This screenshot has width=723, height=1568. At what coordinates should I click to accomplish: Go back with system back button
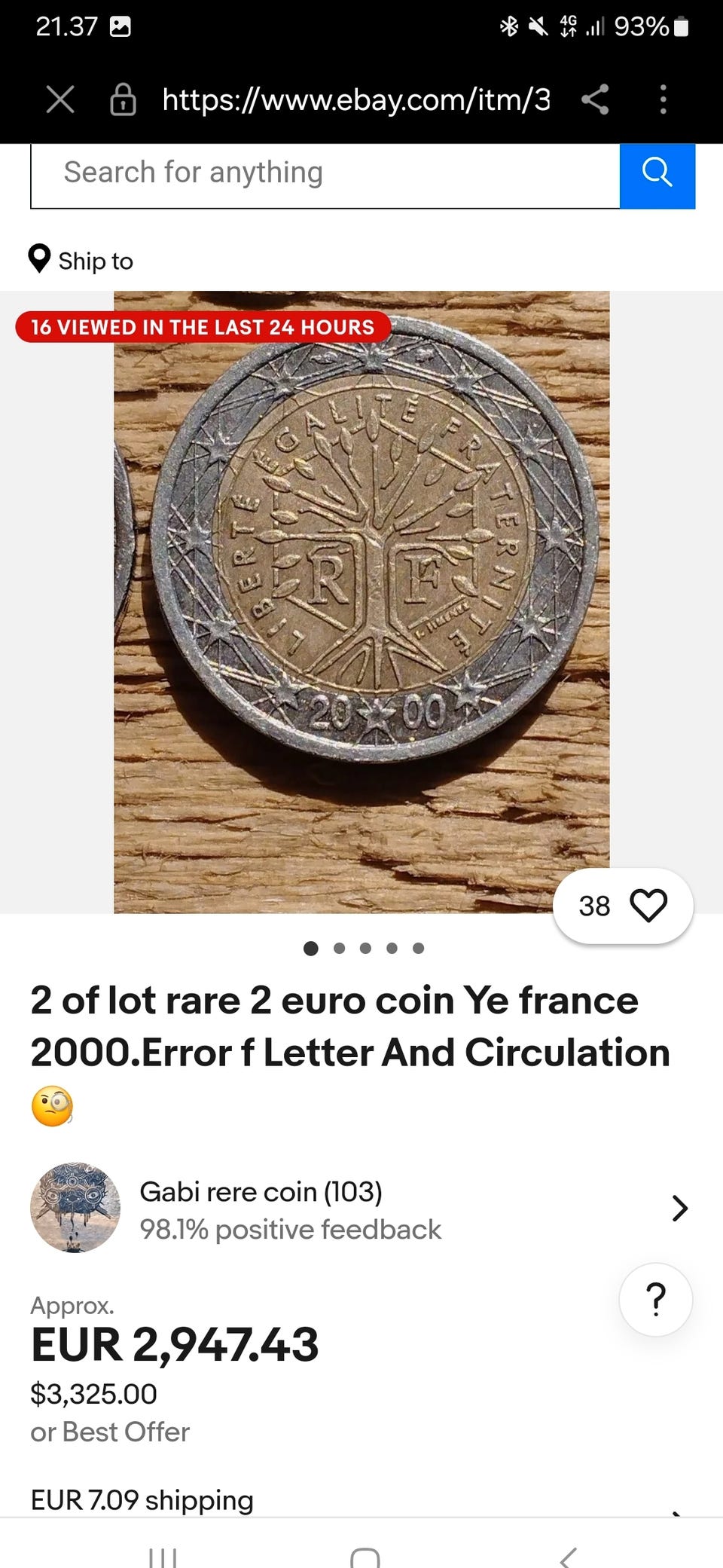click(x=568, y=1557)
